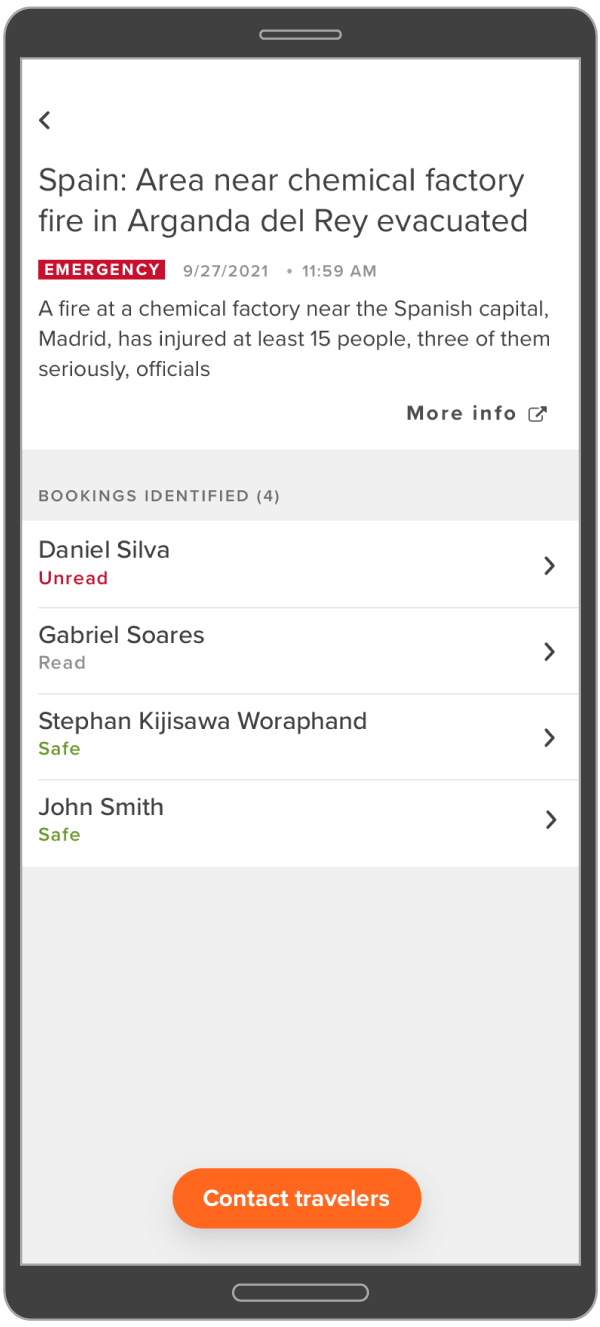
Task: Open the More info link
Action: click(476, 413)
